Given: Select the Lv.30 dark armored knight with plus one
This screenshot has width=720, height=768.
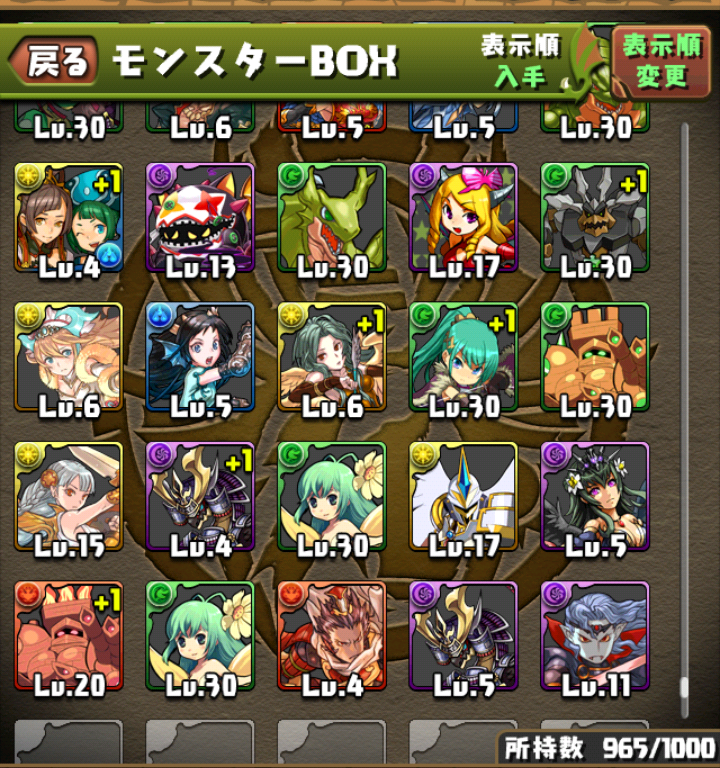Looking at the screenshot, I should pyautogui.click(x=595, y=218).
